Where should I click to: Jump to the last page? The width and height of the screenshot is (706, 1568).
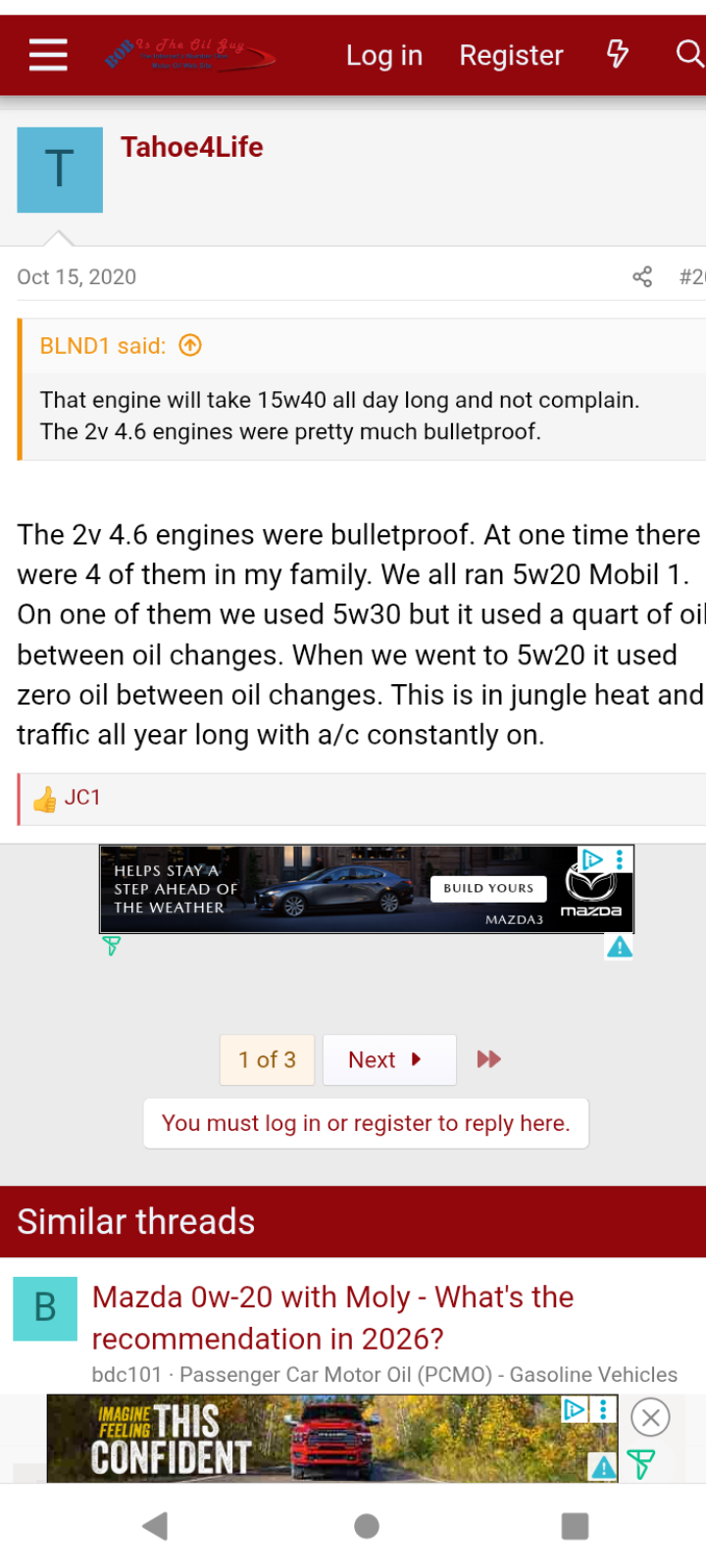click(x=488, y=1059)
